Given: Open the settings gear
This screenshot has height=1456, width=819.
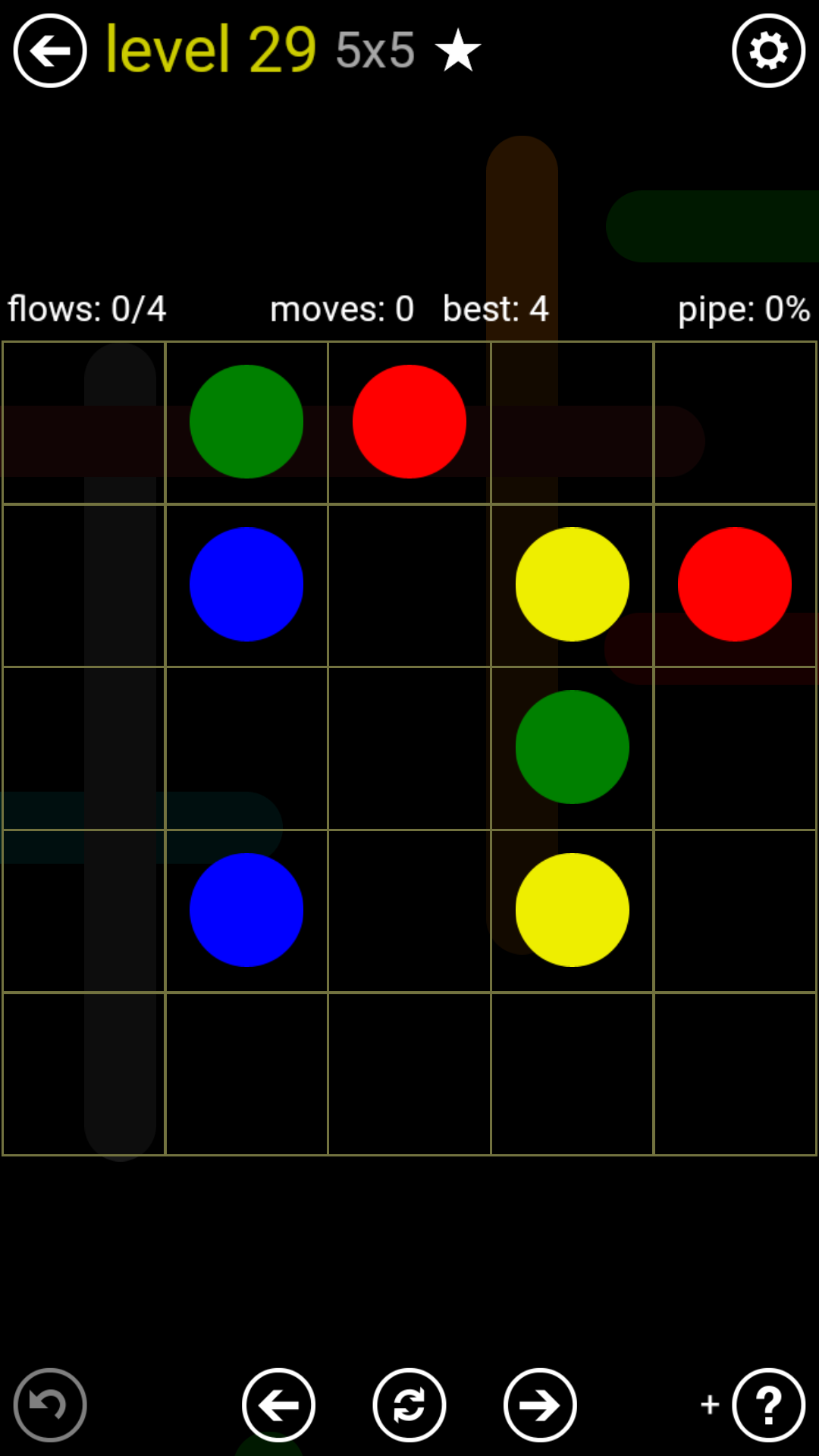Looking at the screenshot, I should pos(768,51).
